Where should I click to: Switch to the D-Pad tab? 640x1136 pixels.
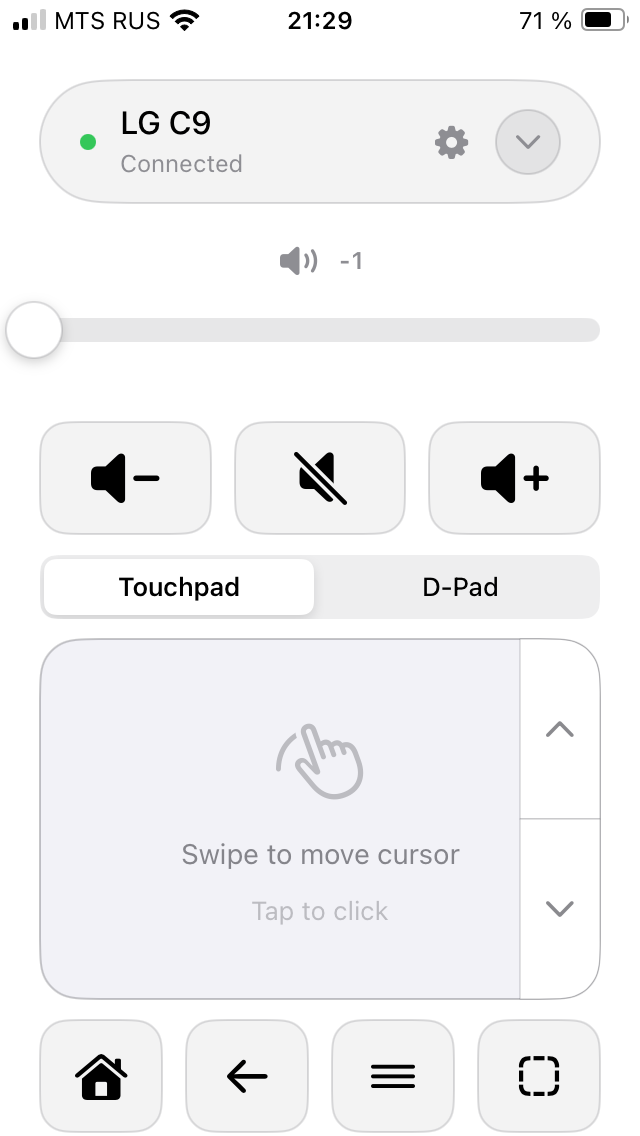pos(460,586)
